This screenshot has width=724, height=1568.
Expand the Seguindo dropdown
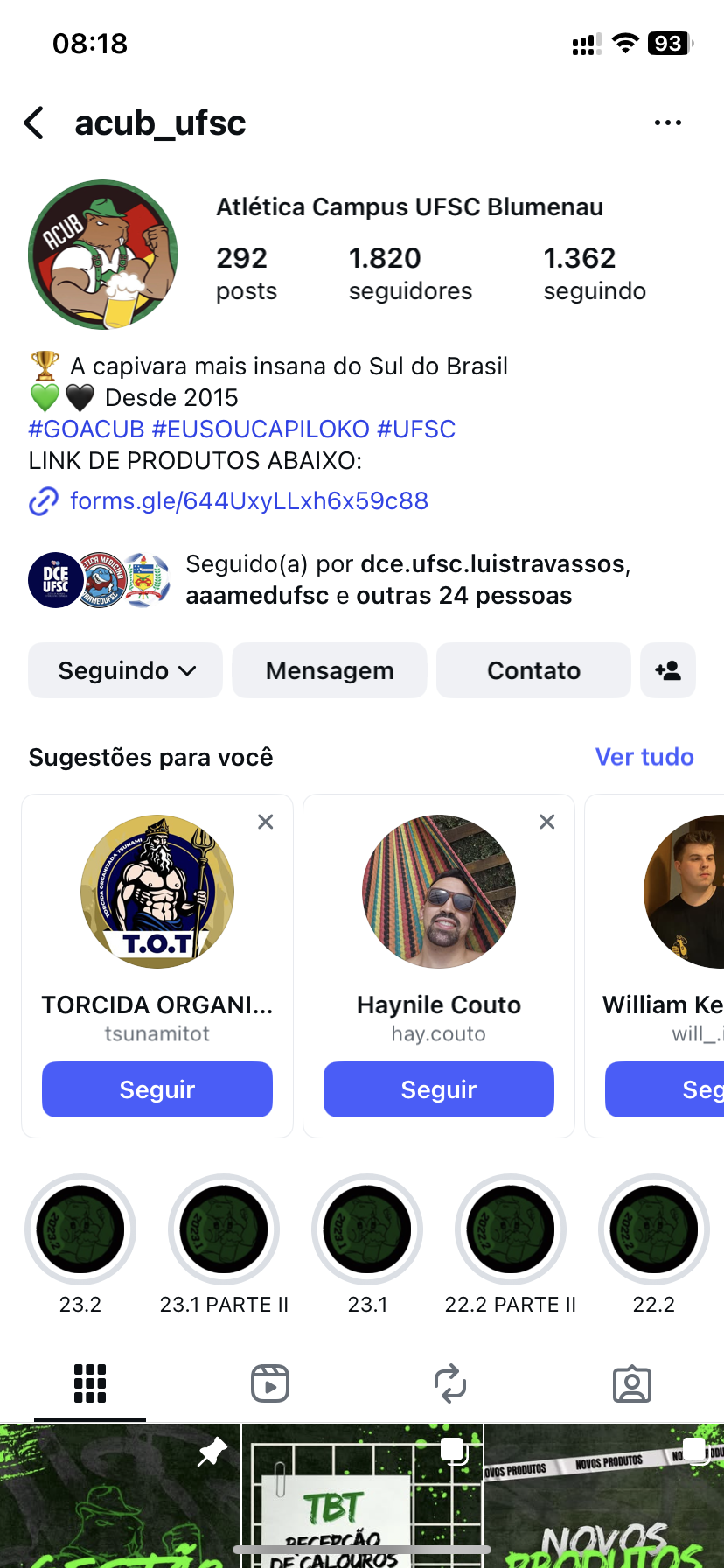click(x=126, y=670)
